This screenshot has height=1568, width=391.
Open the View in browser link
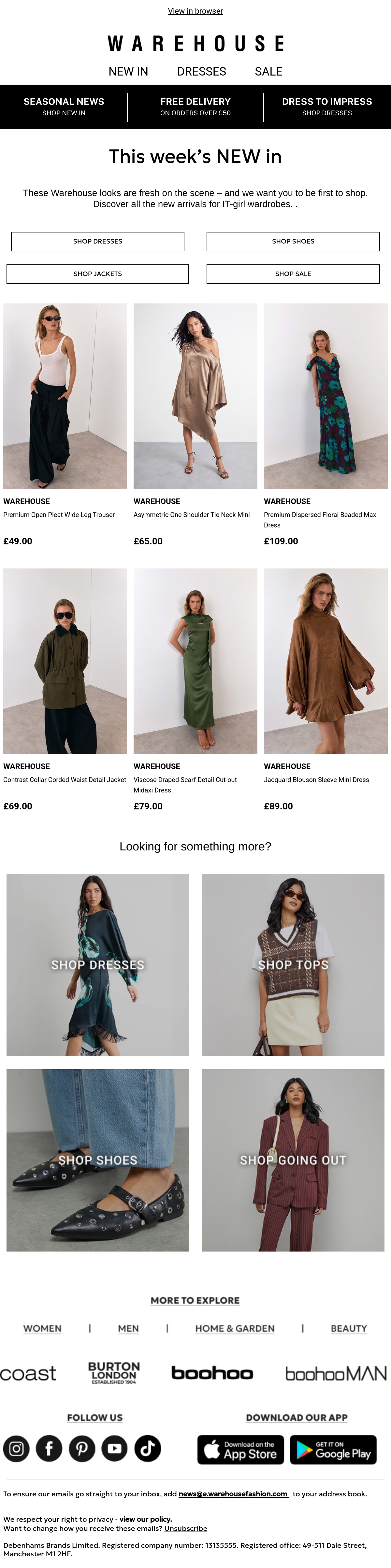[x=195, y=11]
